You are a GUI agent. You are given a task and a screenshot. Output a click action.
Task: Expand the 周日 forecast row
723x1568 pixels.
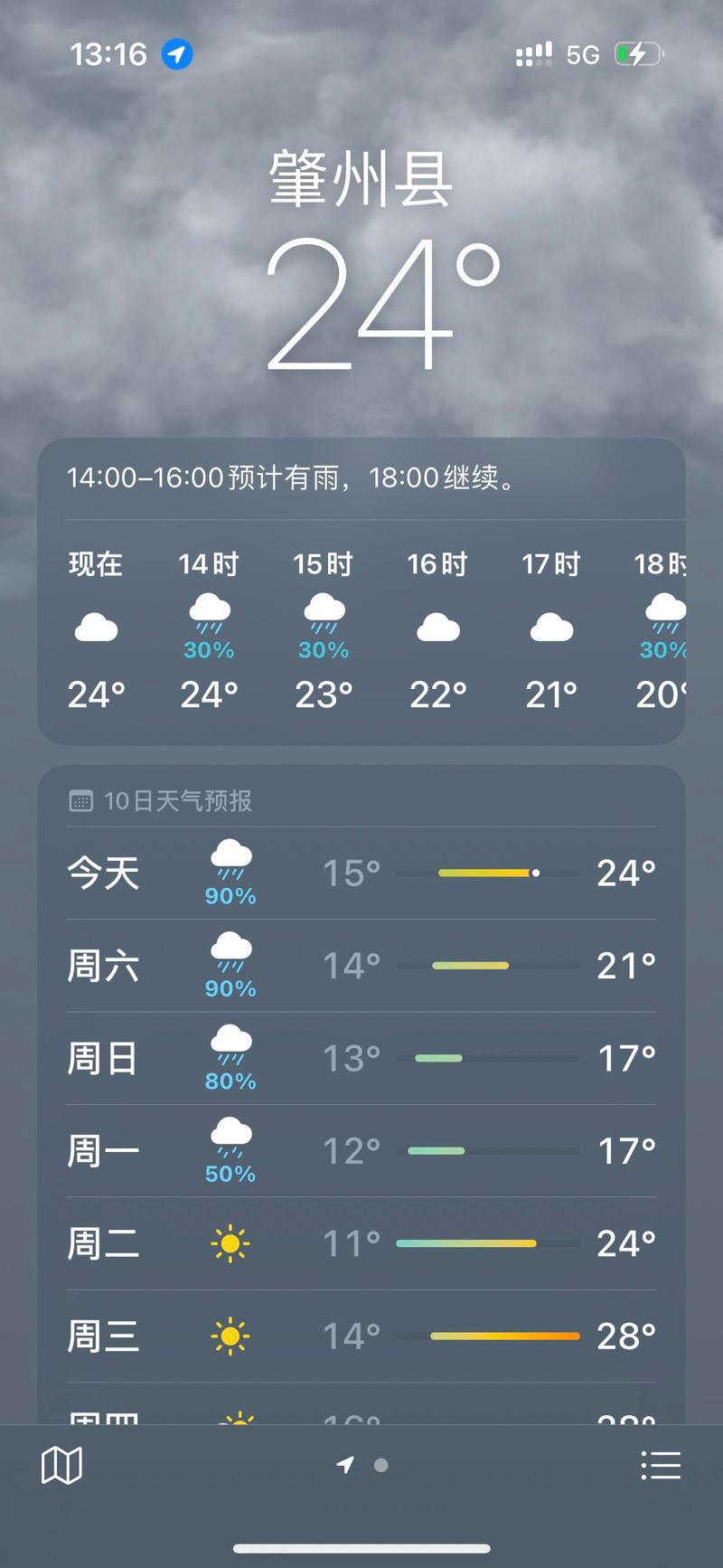pyautogui.click(x=361, y=1058)
